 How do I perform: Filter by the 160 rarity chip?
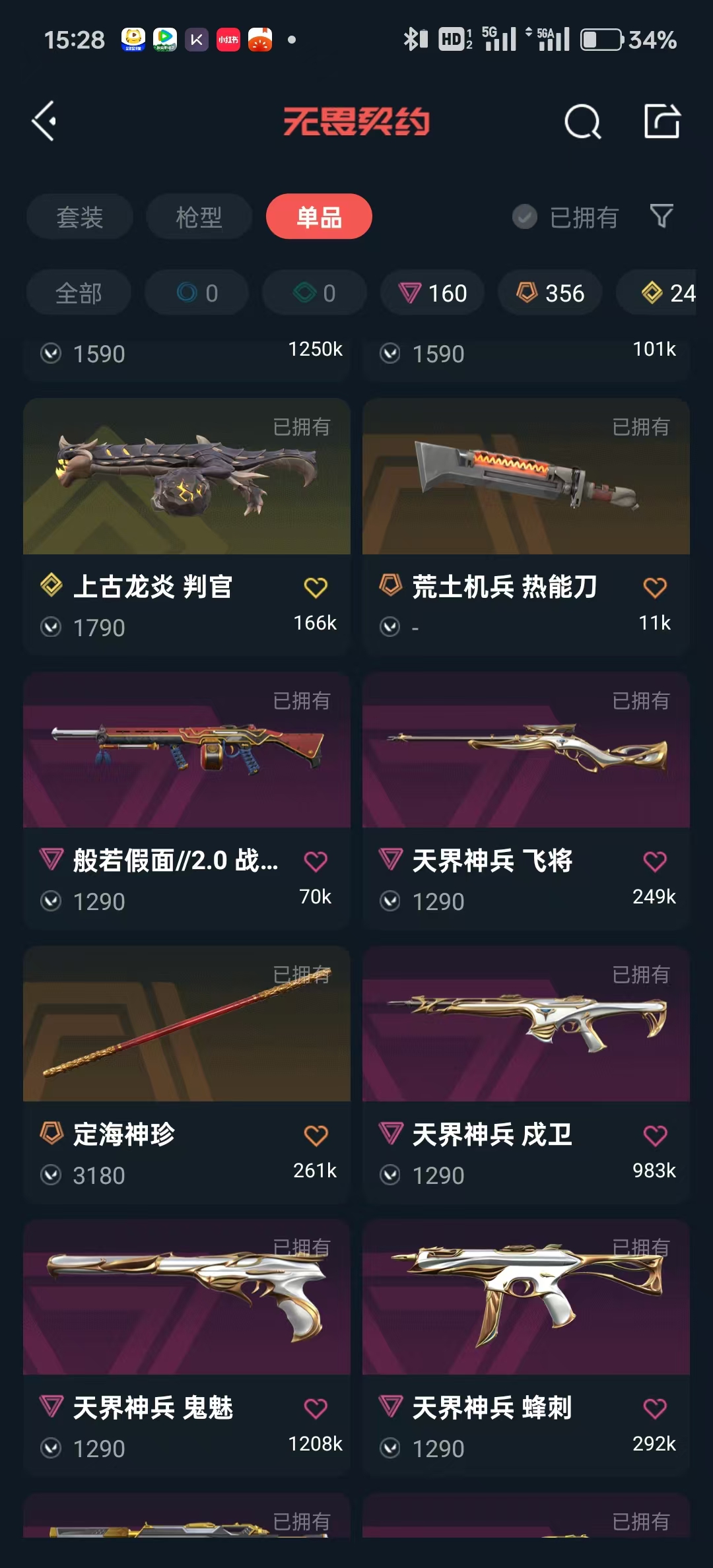point(432,293)
